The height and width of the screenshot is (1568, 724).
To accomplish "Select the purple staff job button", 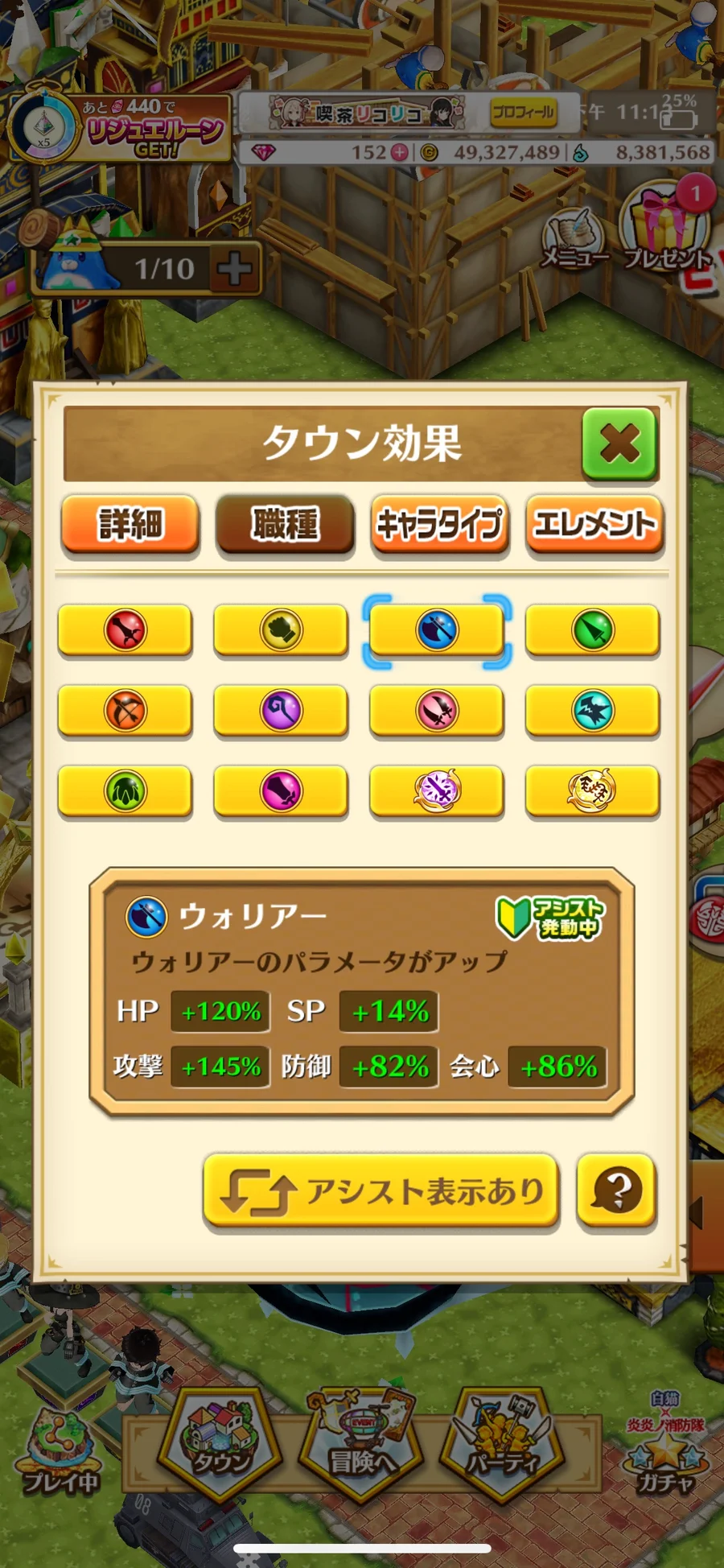I will [281, 711].
